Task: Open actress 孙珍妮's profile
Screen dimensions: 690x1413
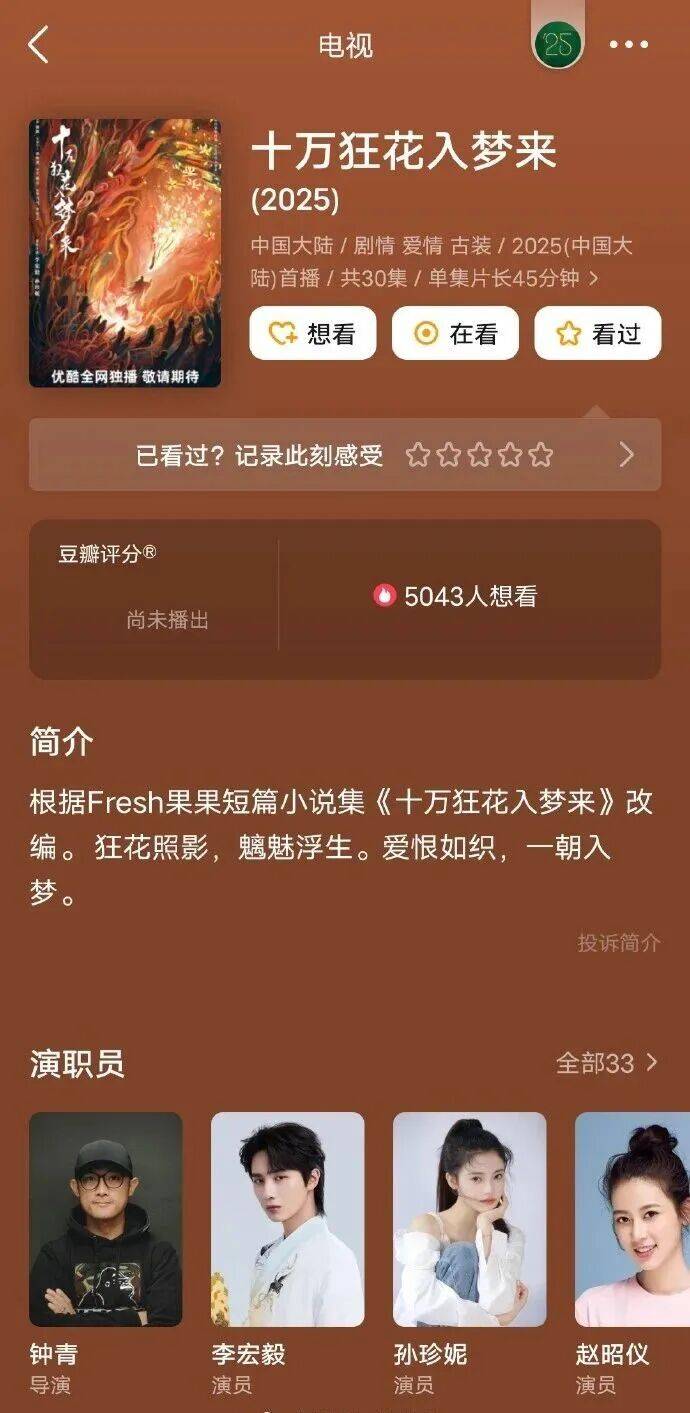Action: [470, 1220]
